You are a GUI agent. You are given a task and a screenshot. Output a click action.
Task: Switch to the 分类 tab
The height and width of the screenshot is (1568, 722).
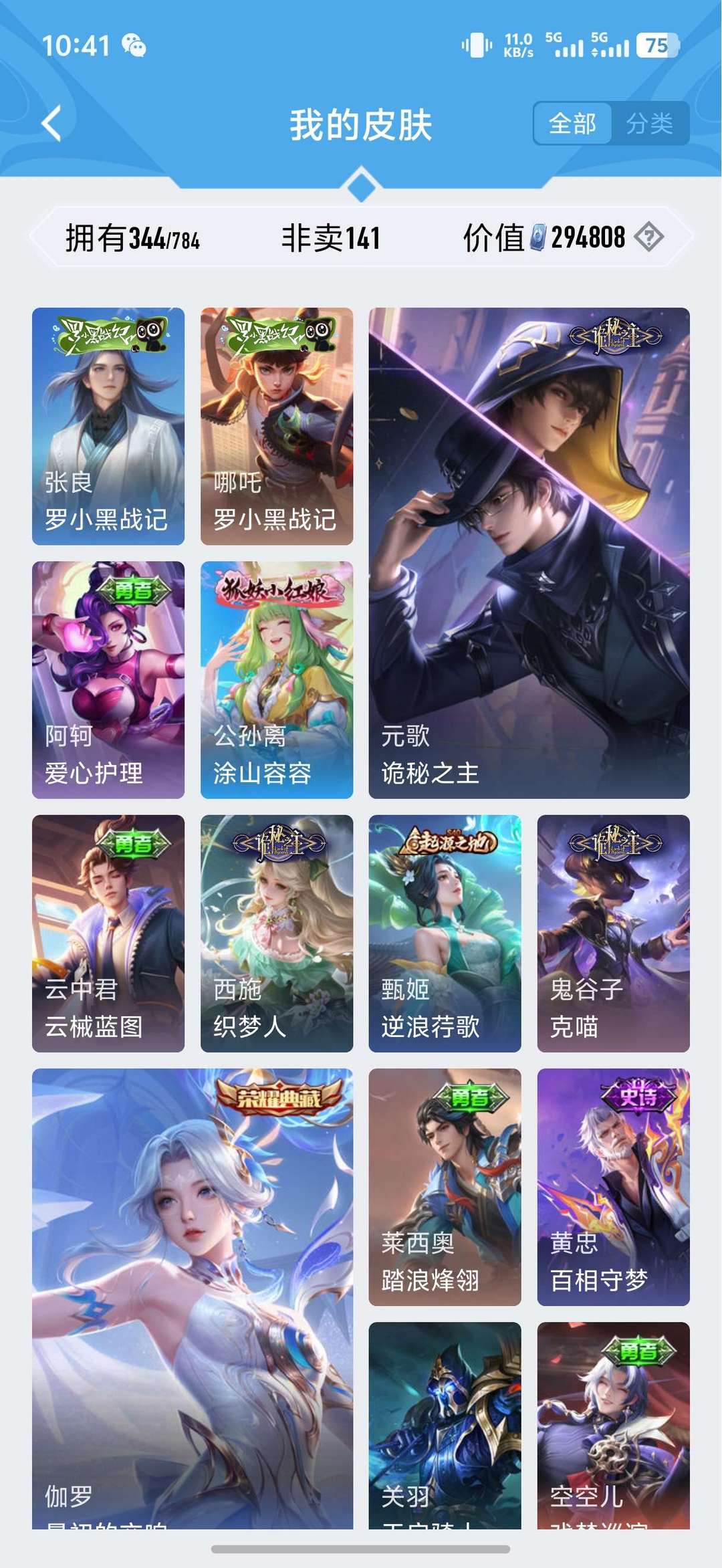click(649, 124)
